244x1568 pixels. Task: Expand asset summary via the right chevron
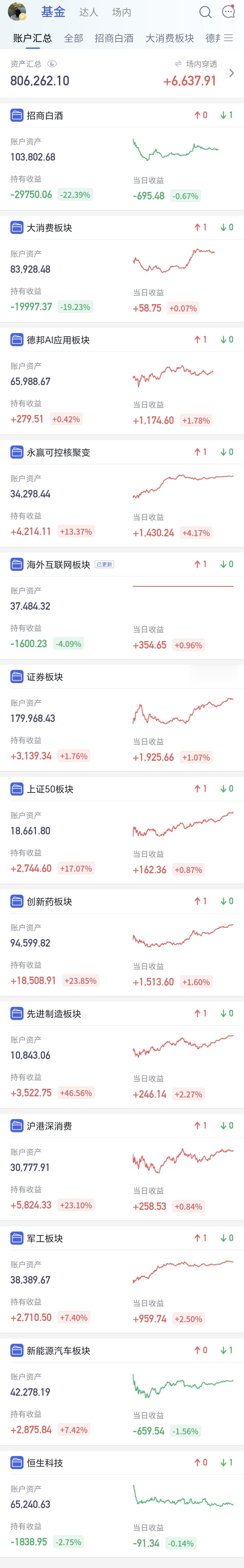[231, 73]
